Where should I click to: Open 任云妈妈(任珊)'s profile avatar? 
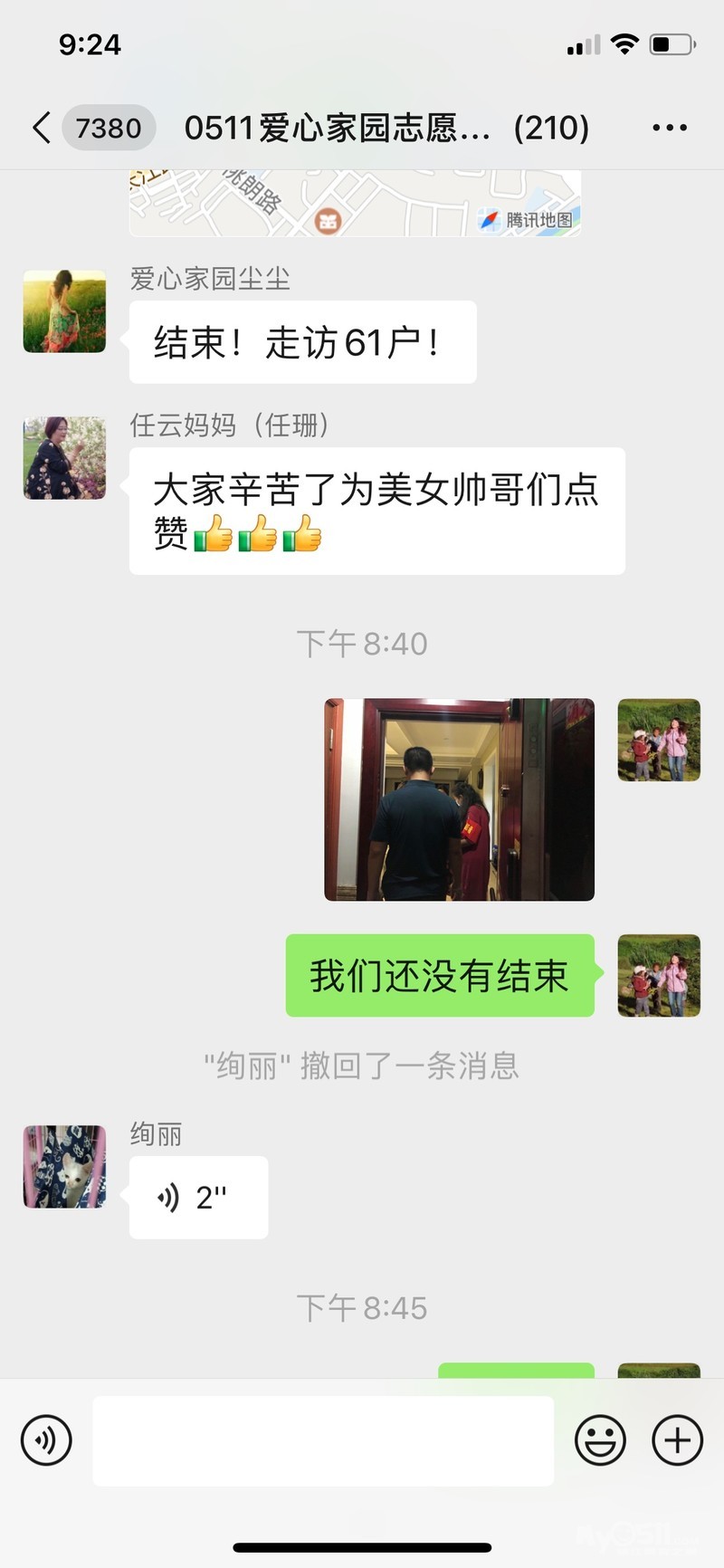pos(64,457)
